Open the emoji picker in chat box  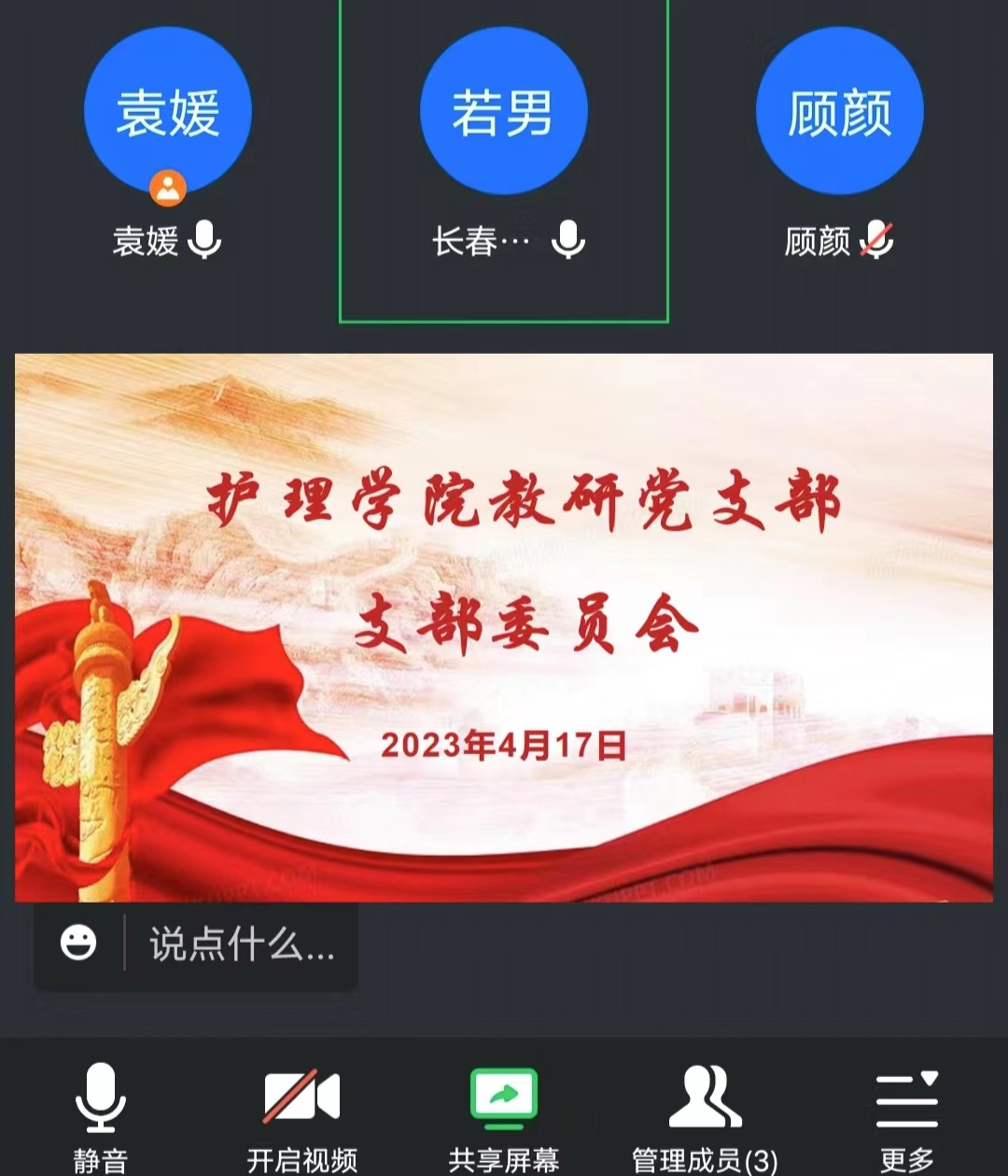(78, 944)
